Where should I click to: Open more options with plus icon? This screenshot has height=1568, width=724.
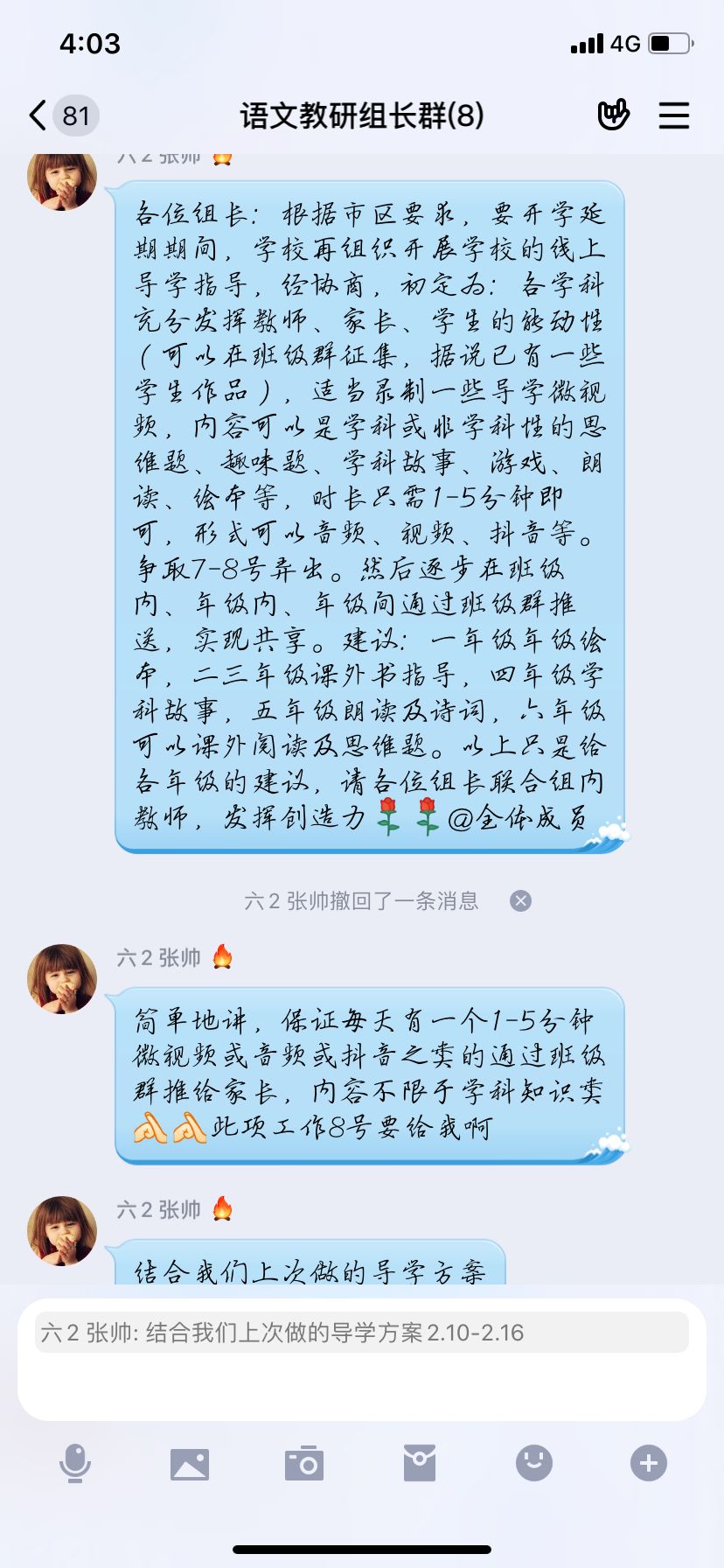[x=648, y=1463]
